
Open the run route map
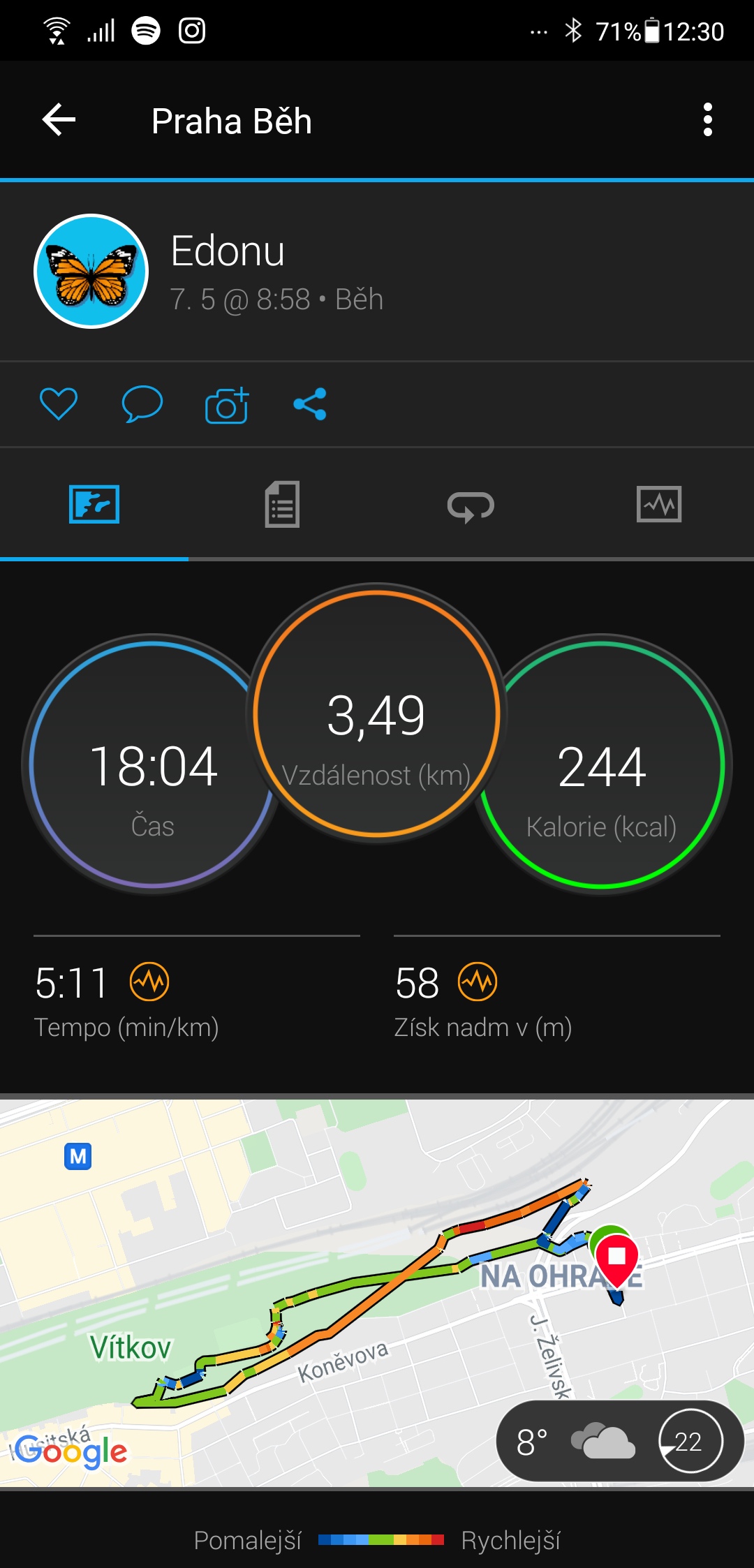point(377,1293)
